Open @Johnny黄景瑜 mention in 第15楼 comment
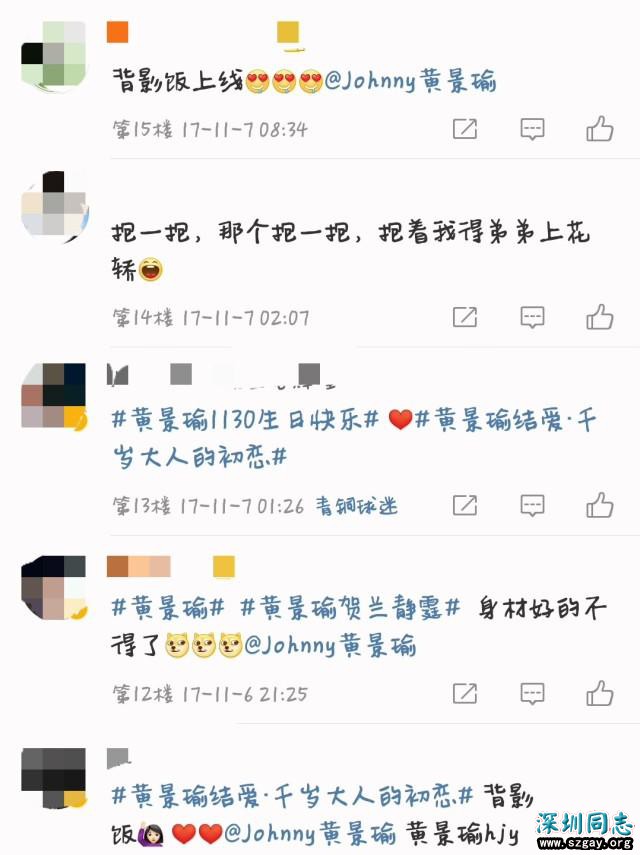640x855 pixels. click(410, 82)
